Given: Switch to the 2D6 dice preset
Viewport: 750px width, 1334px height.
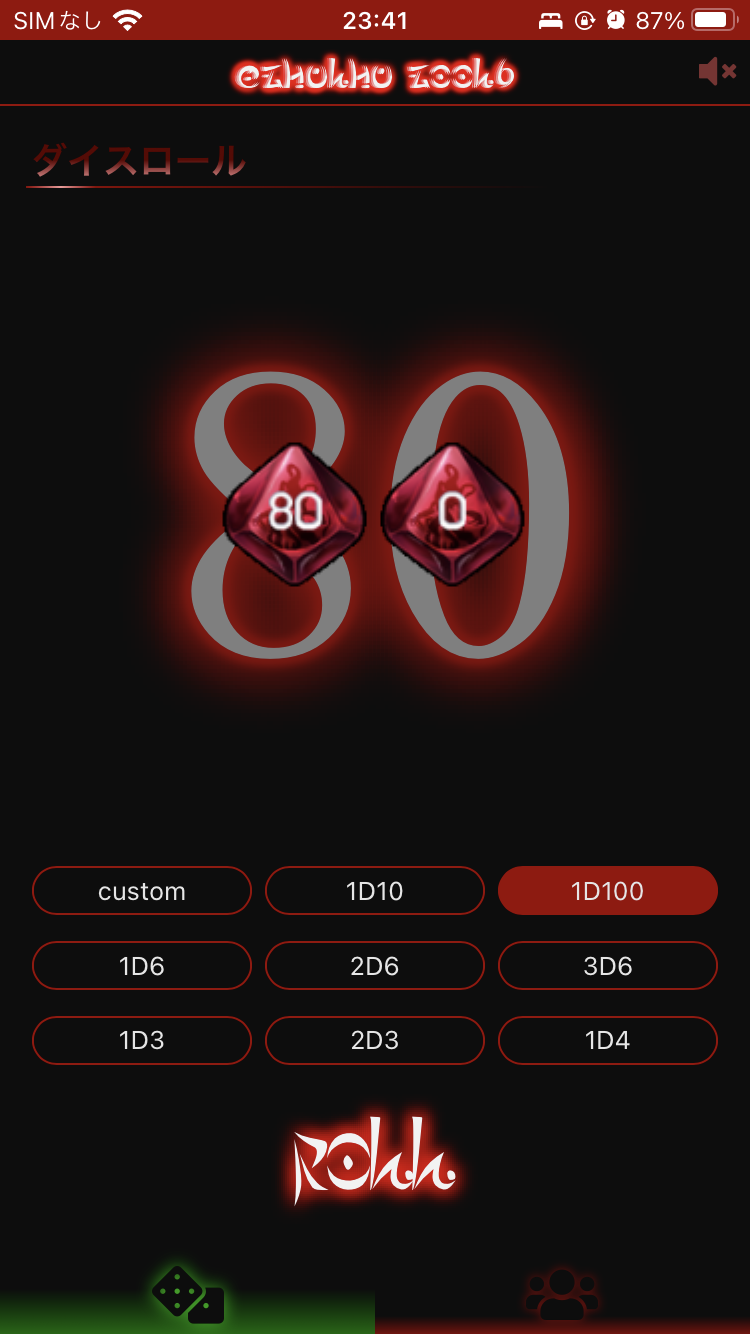Looking at the screenshot, I should [375, 965].
